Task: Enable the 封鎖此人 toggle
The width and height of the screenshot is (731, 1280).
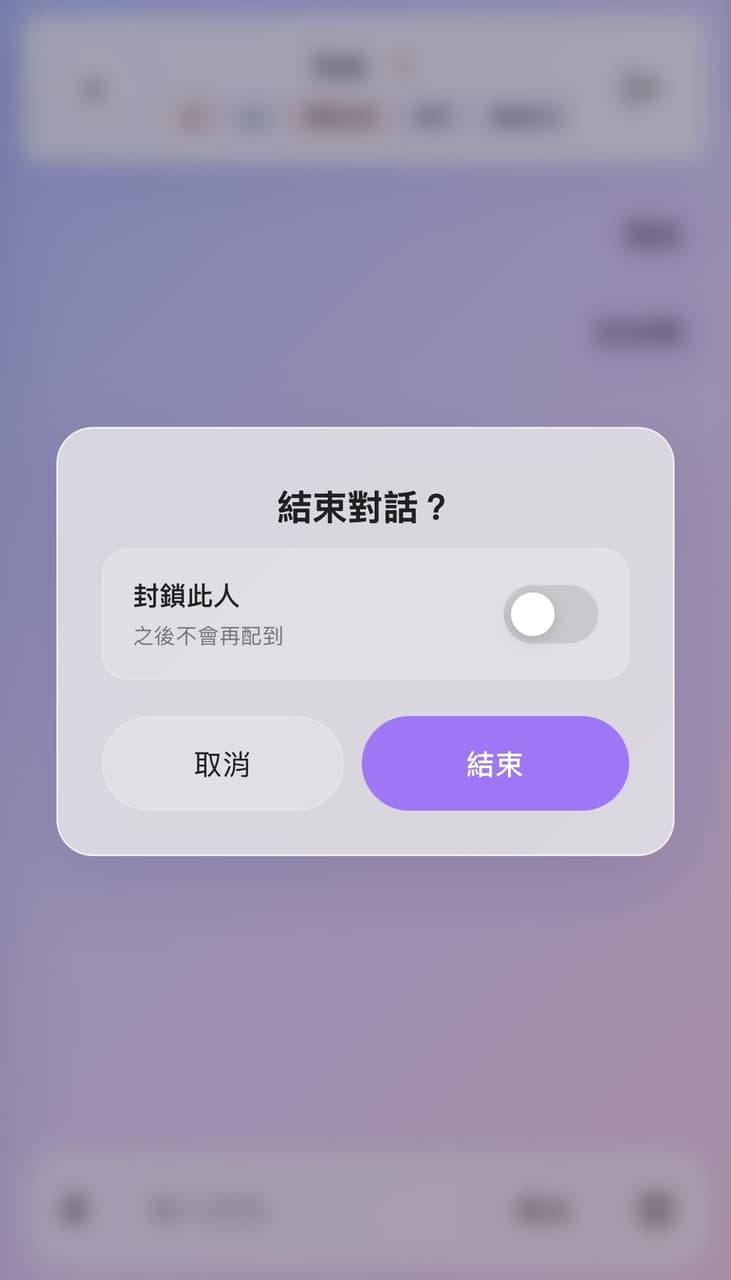Action: pos(550,614)
